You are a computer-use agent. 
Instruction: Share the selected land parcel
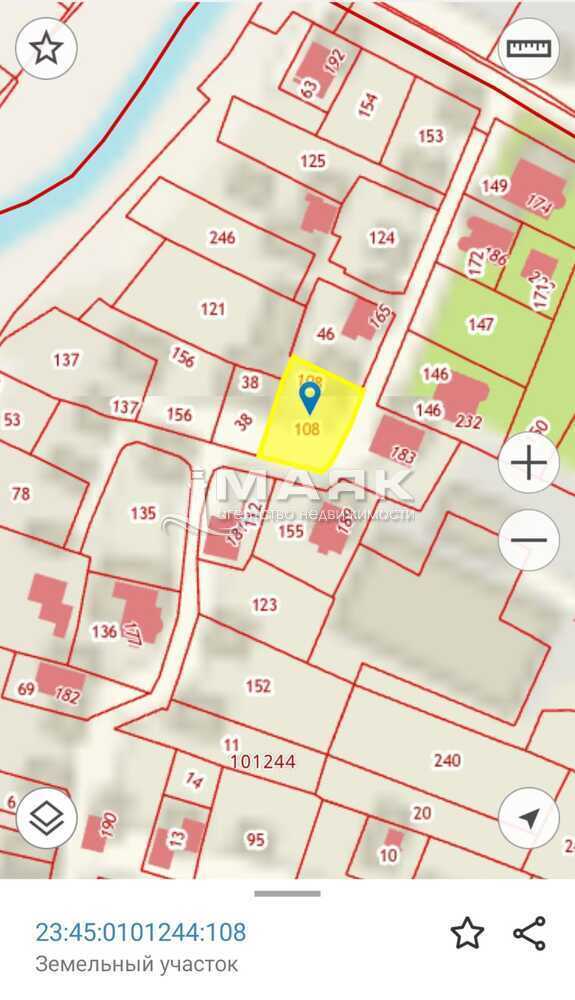[530, 933]
